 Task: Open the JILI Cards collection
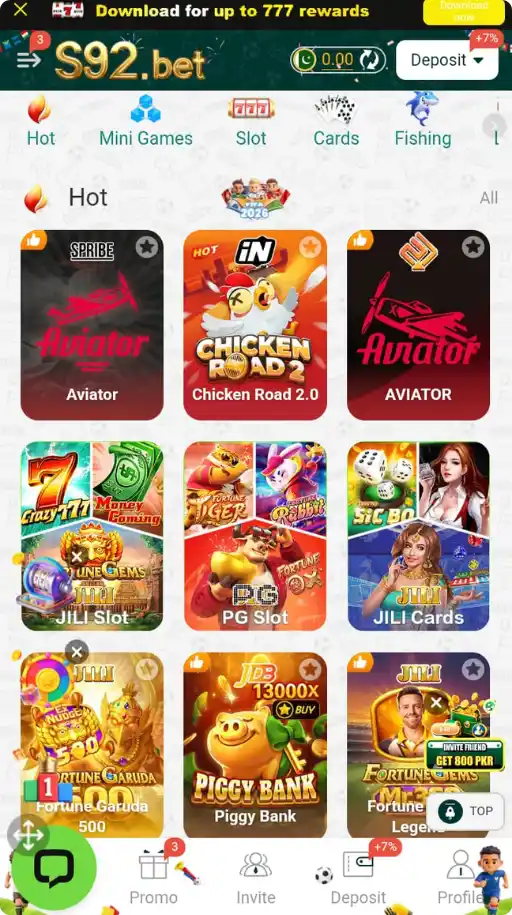click(x=419, y=536)
